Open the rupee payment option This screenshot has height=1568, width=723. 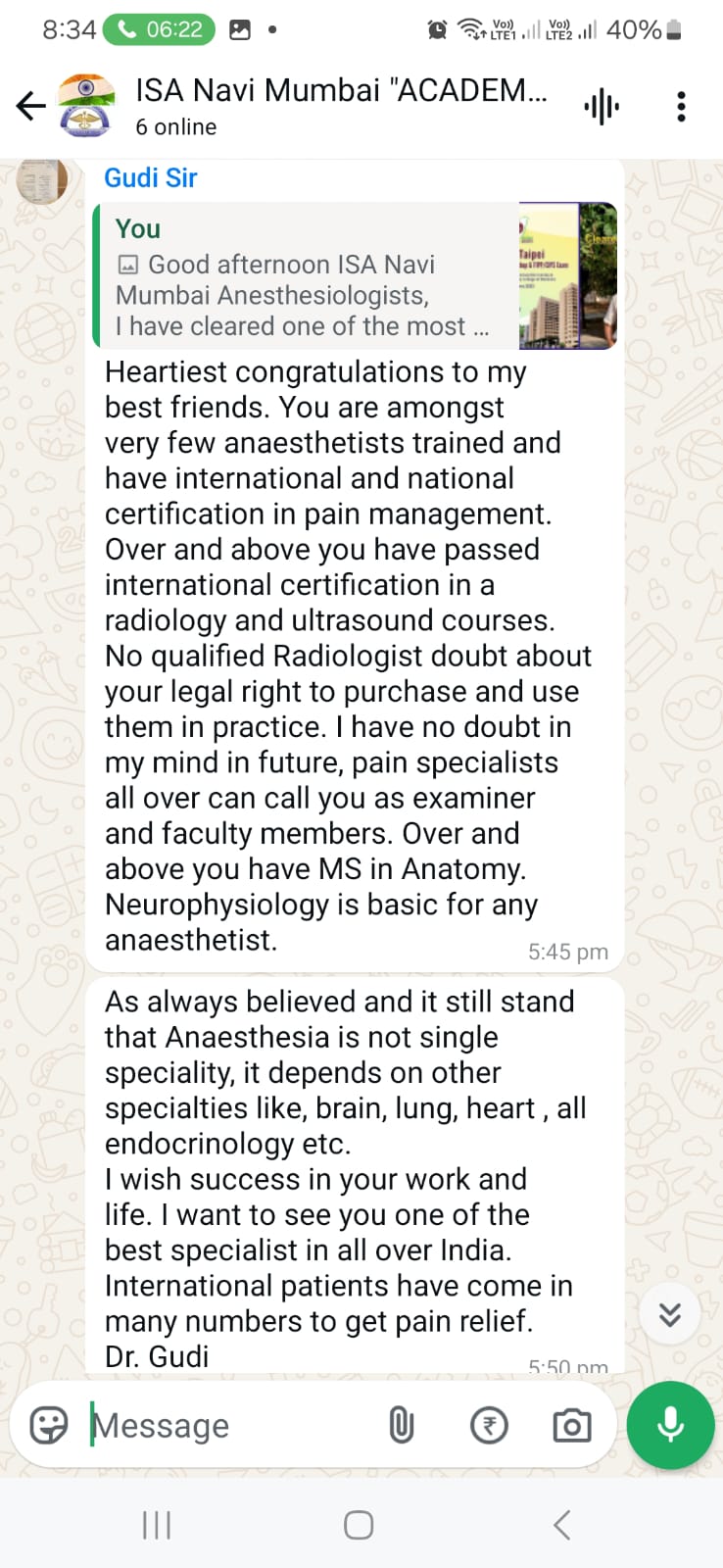point(489,1425)
